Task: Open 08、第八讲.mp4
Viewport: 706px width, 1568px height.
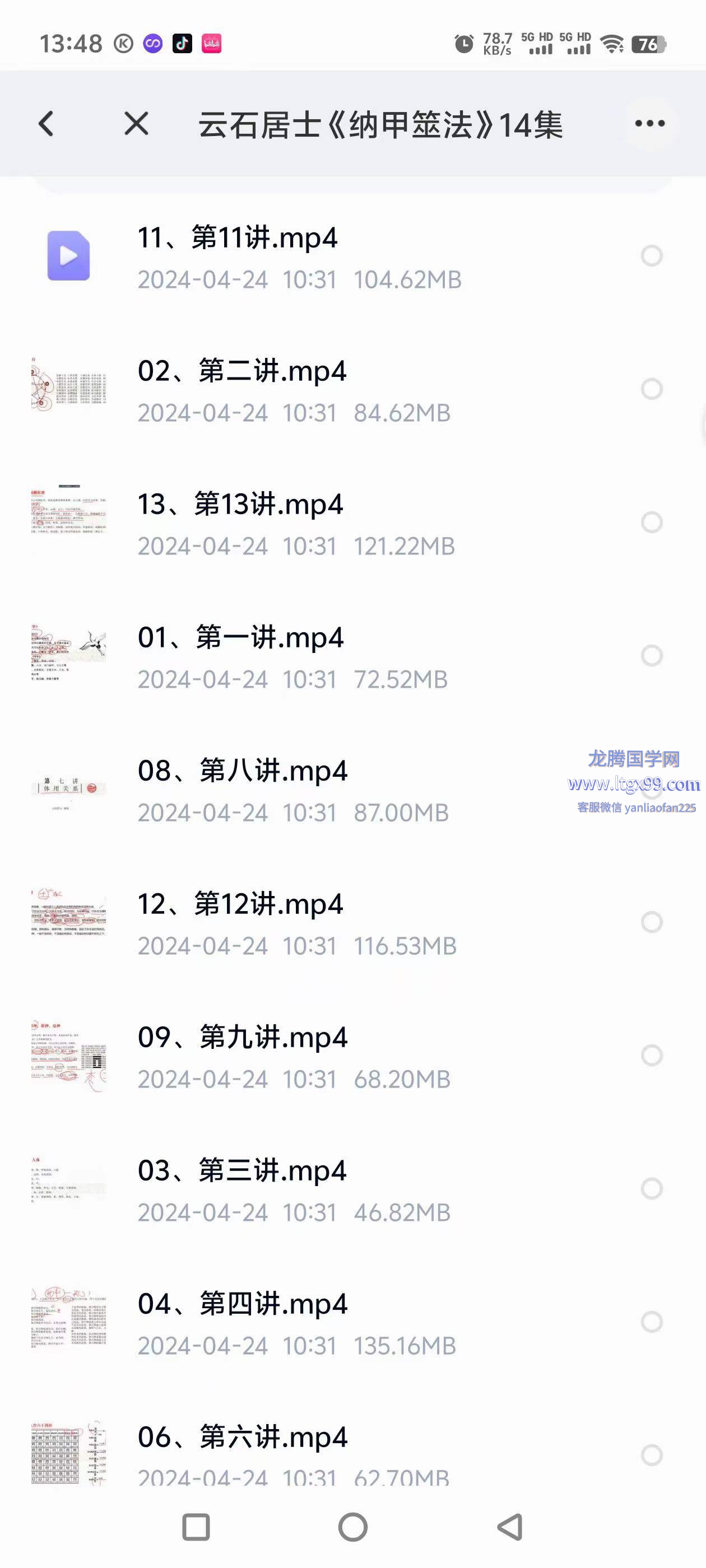Action: [x=243, y=771]
